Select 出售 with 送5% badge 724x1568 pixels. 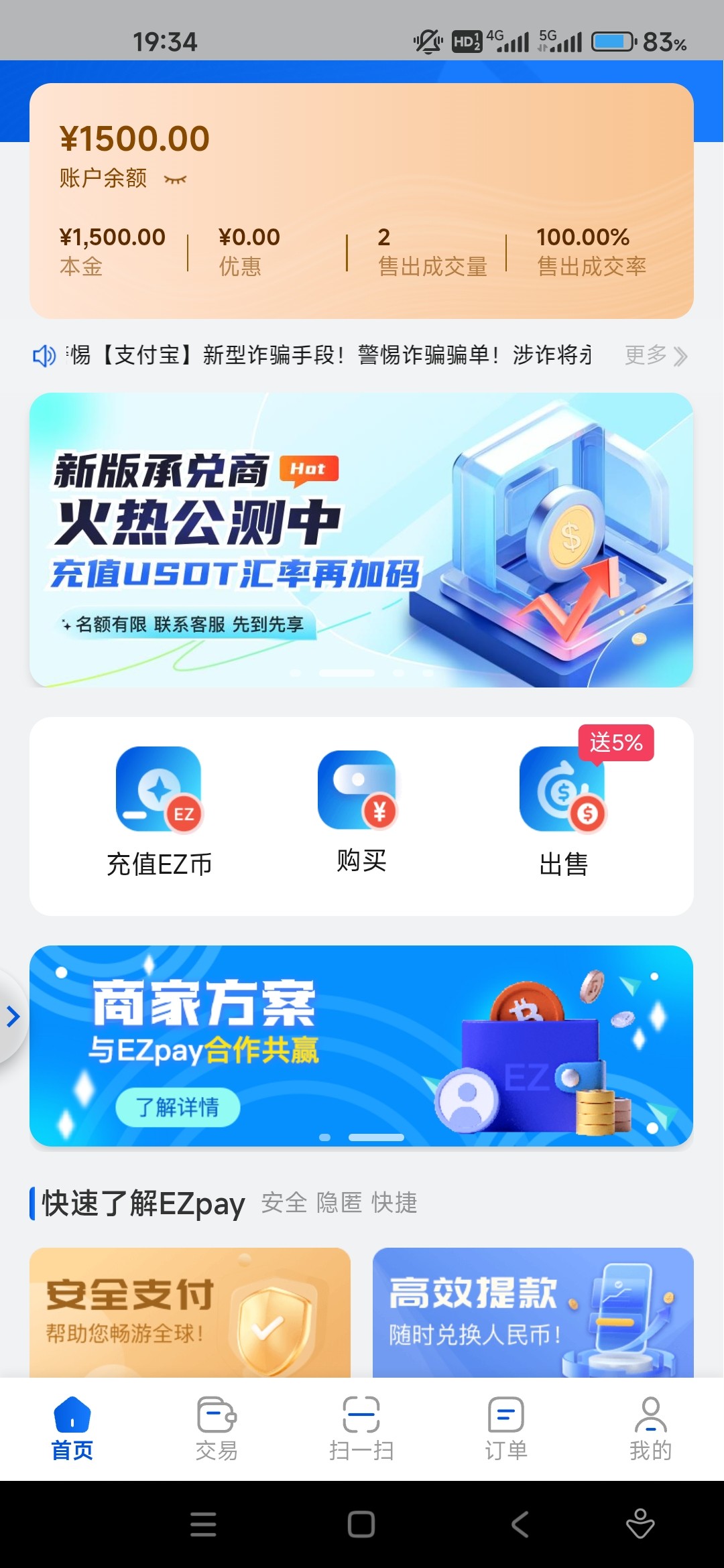coord(563,812)
